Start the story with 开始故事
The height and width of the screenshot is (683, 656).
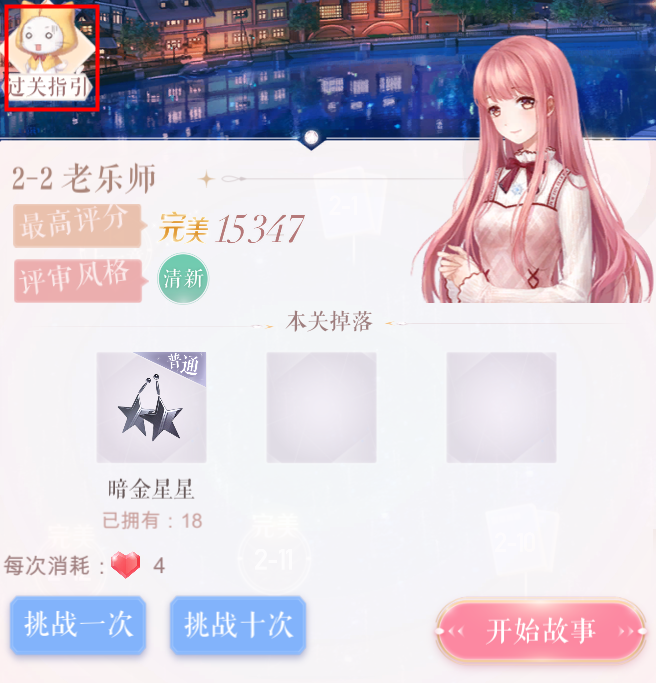pos(540,631)
